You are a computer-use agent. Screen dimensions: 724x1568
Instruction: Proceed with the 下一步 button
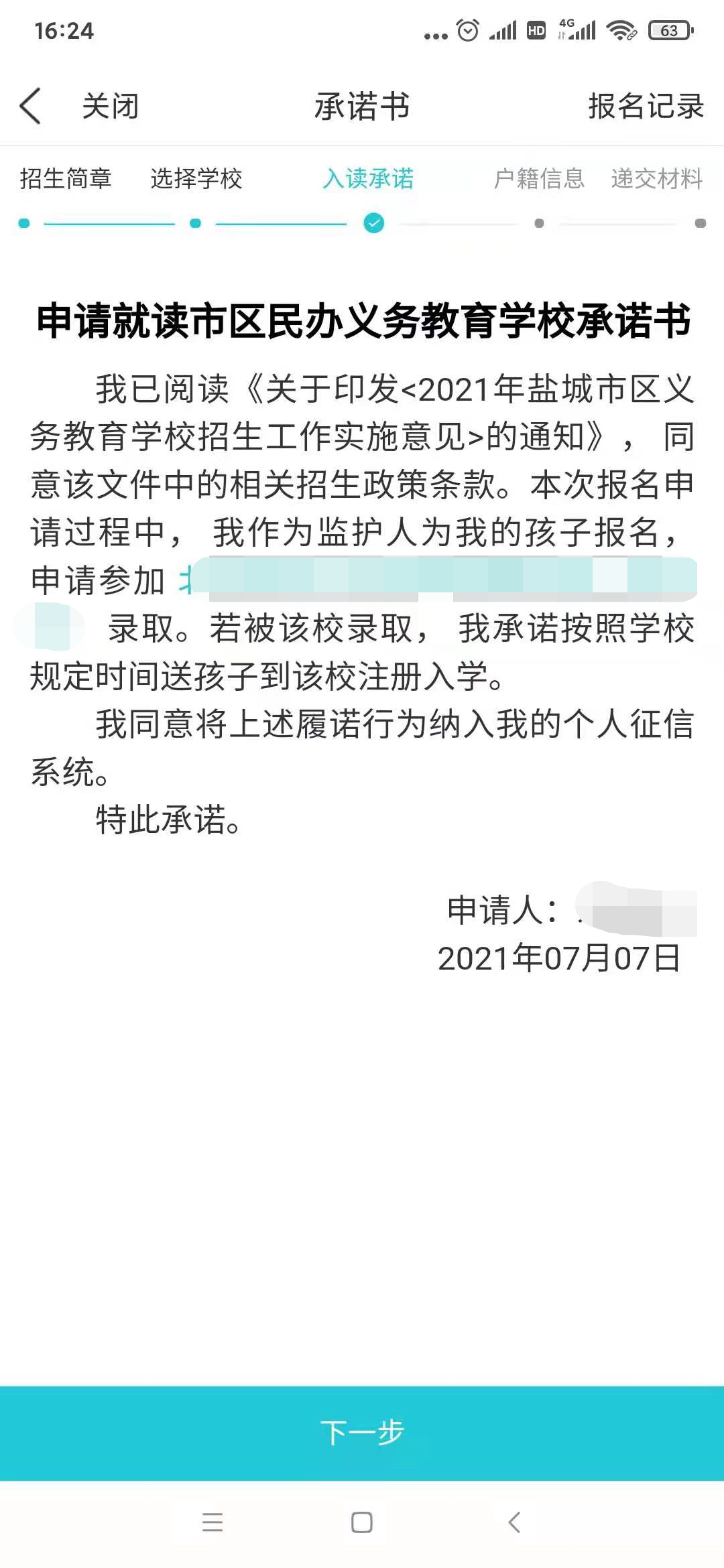362,1433
